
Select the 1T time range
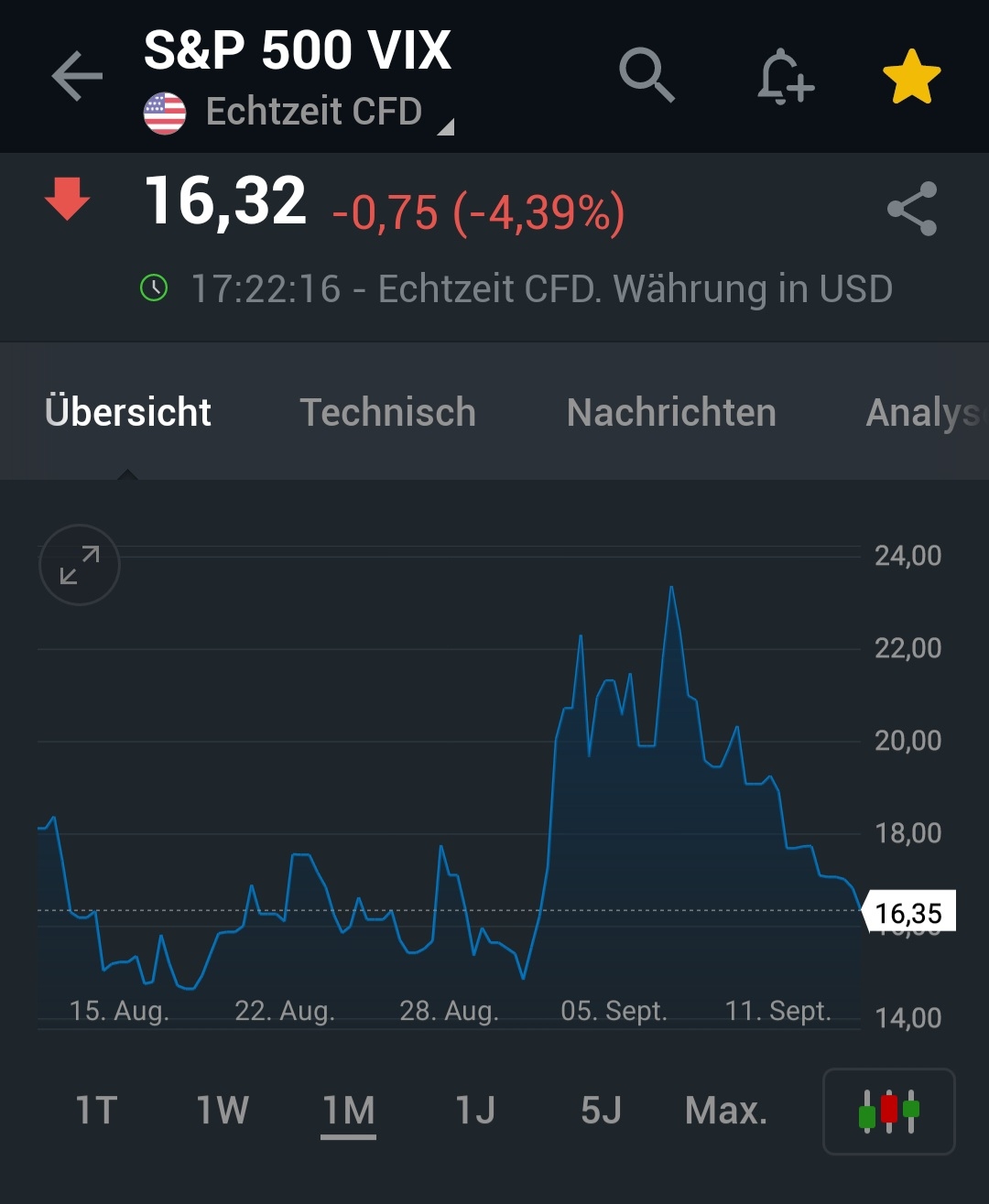coord(94,1111)
